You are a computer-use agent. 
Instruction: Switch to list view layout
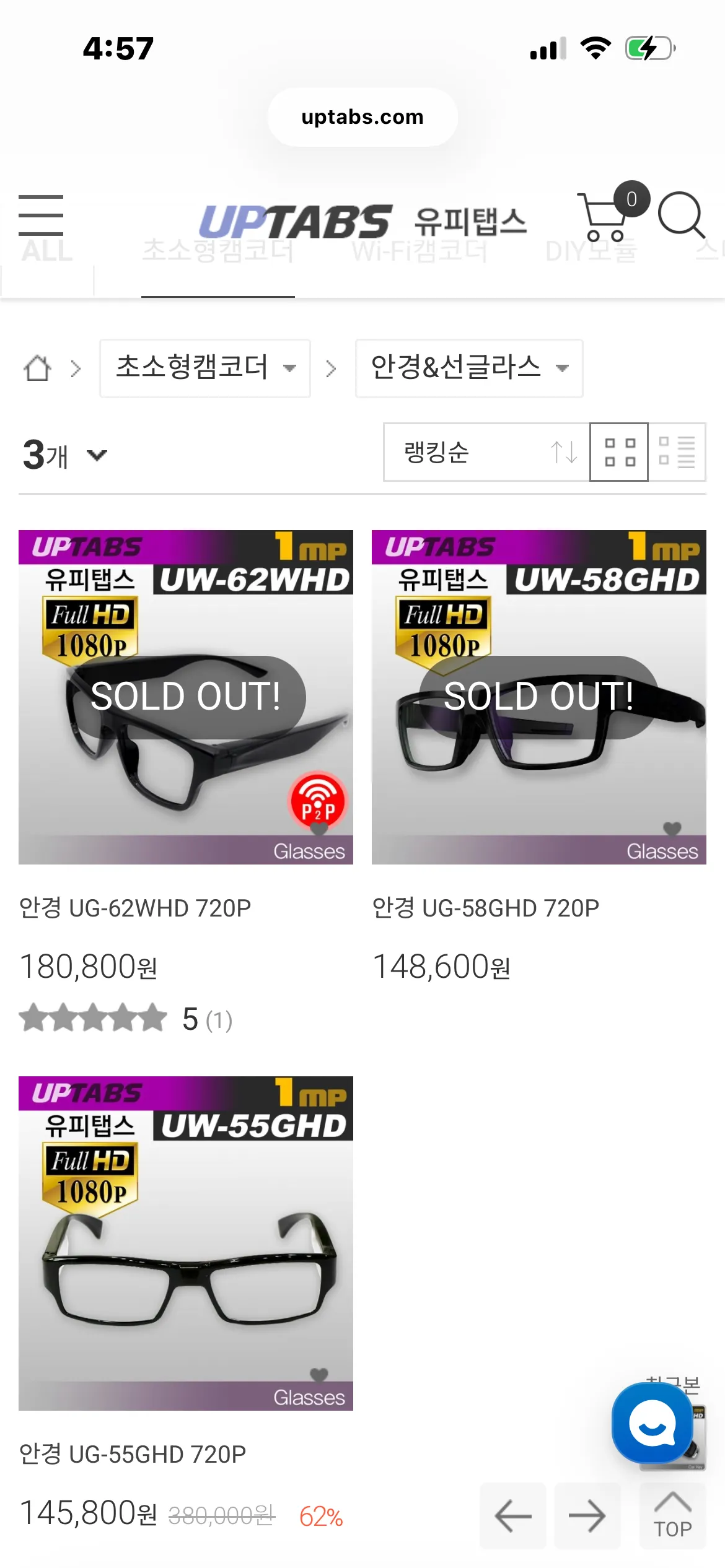pos(677,452)
